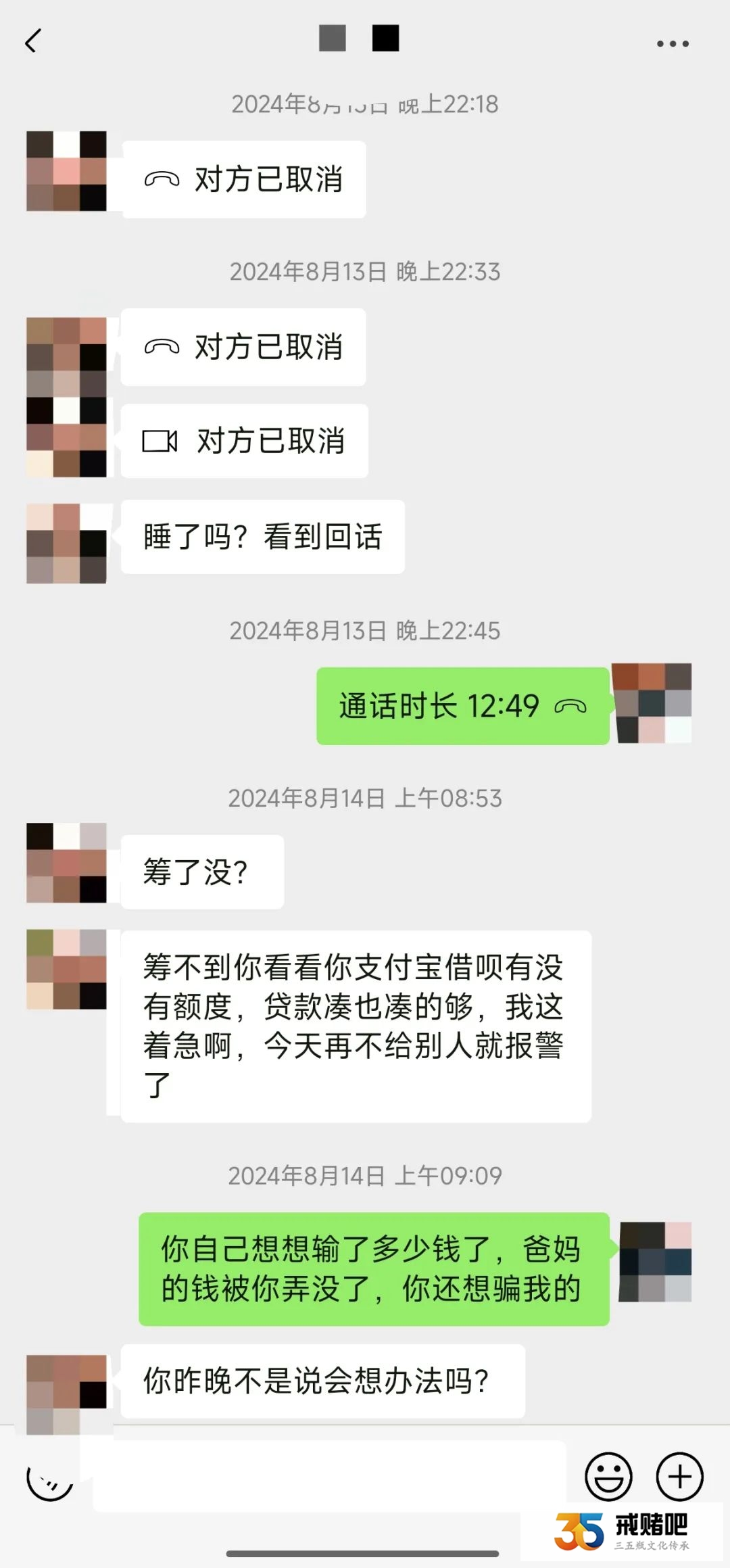Go back to the chat list
The height and width of the screenshot is (1568, 730).
[x=32, y=42]
